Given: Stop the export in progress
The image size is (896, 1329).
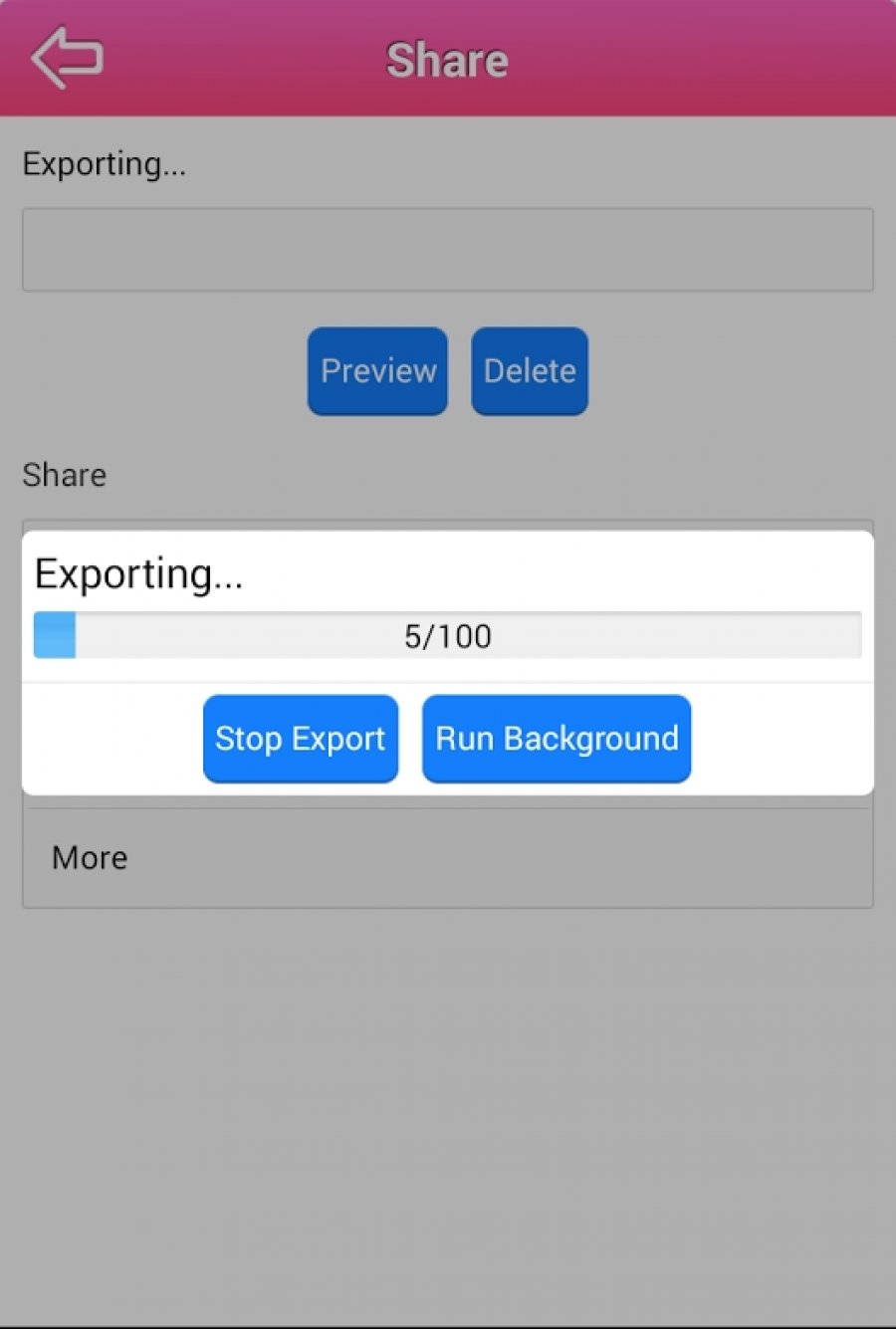Looking at the screenshot, I should (x=301, y=739).
